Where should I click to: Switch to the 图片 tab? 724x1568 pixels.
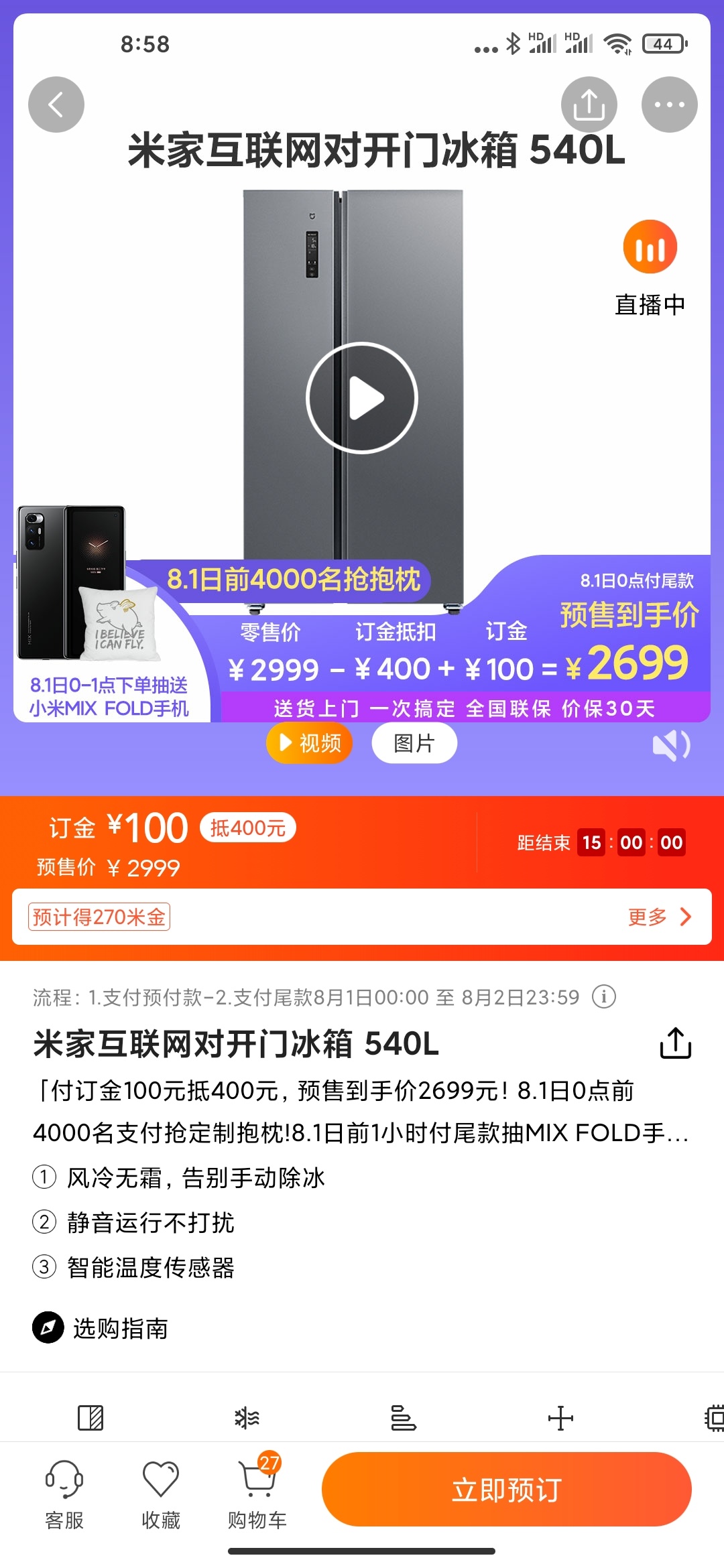[x=414, y=743]
